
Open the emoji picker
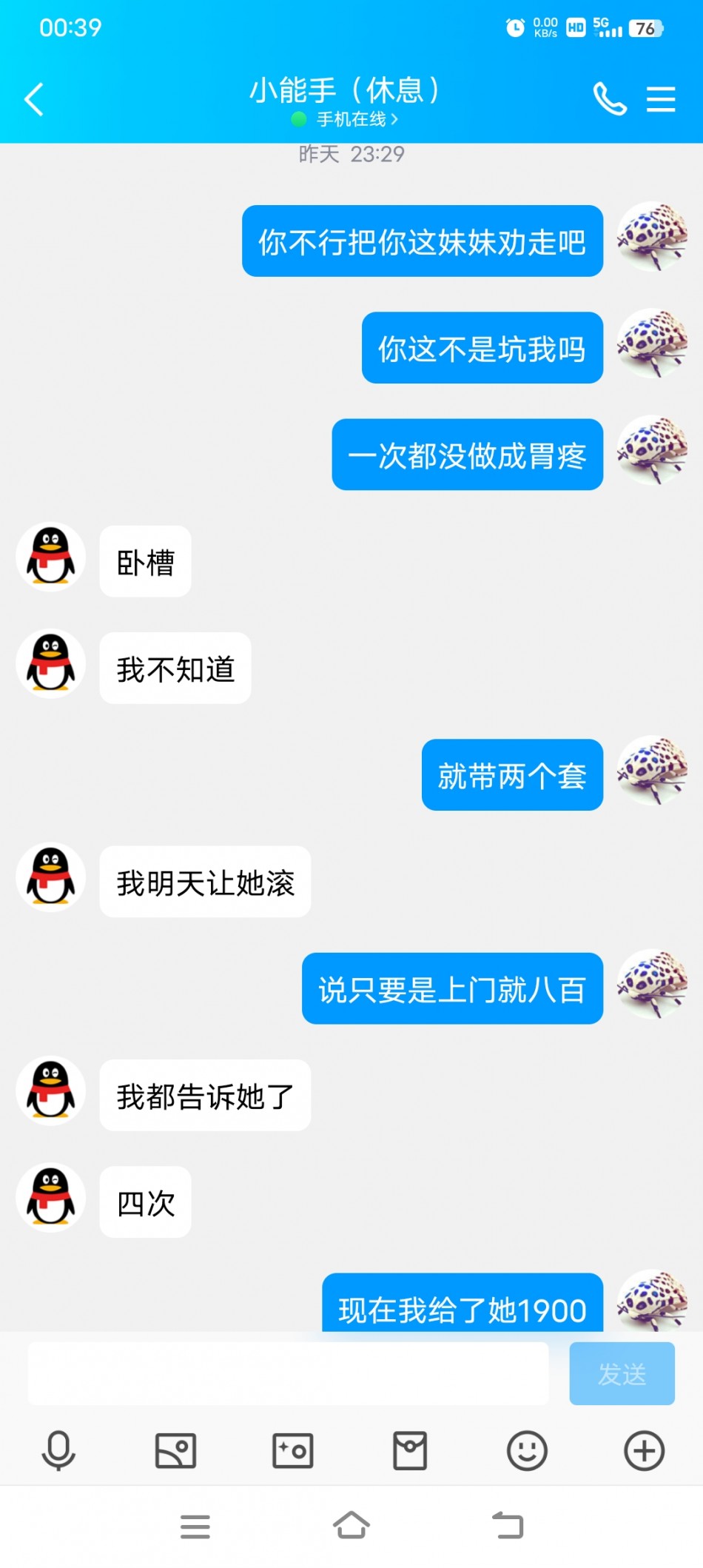[x=527, y=1450]
